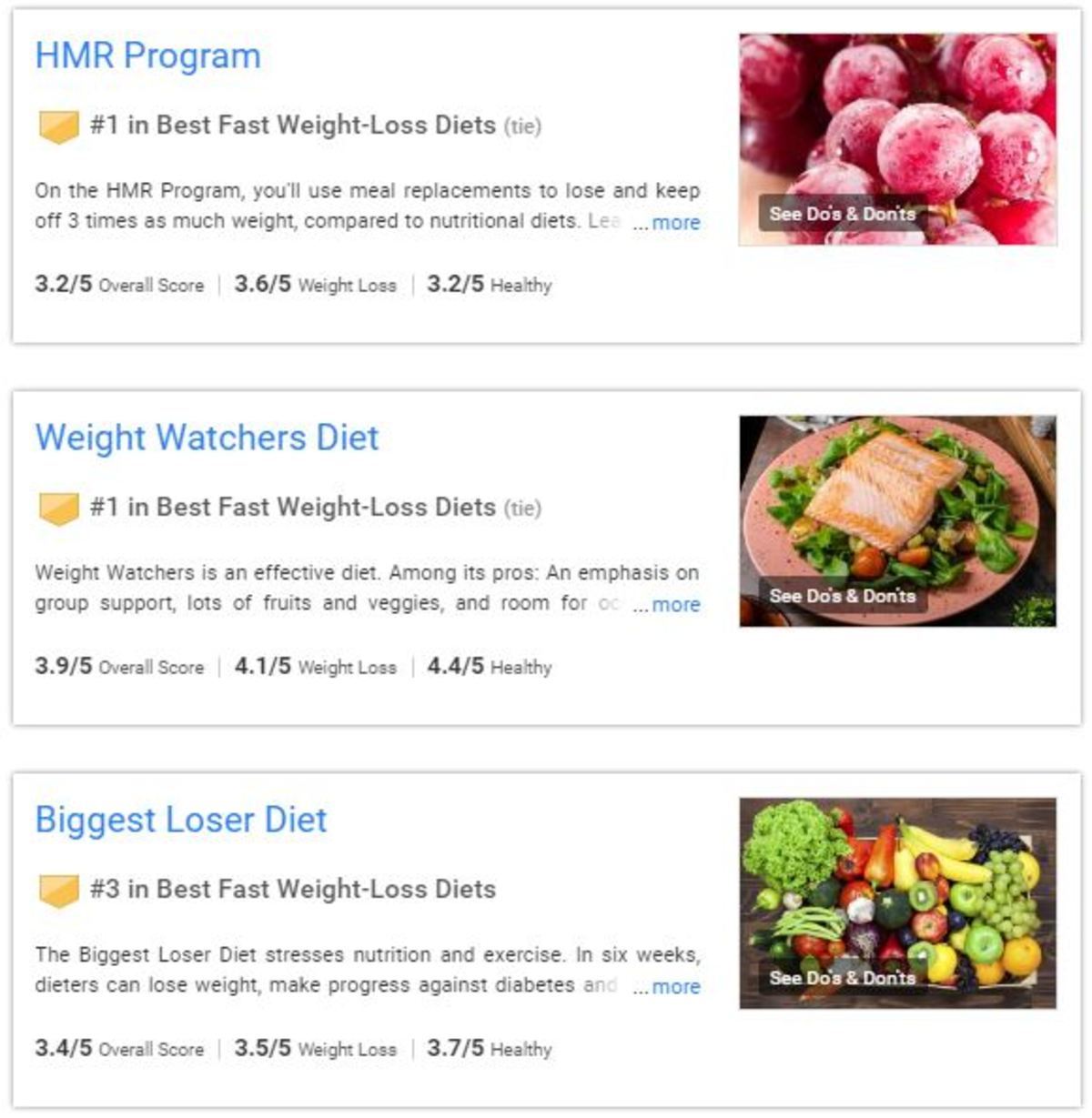See Do's & Don'ts for HMR Program
Image resolution: width=1092 pixels, height=1118 pixels.
coord(842,214)
